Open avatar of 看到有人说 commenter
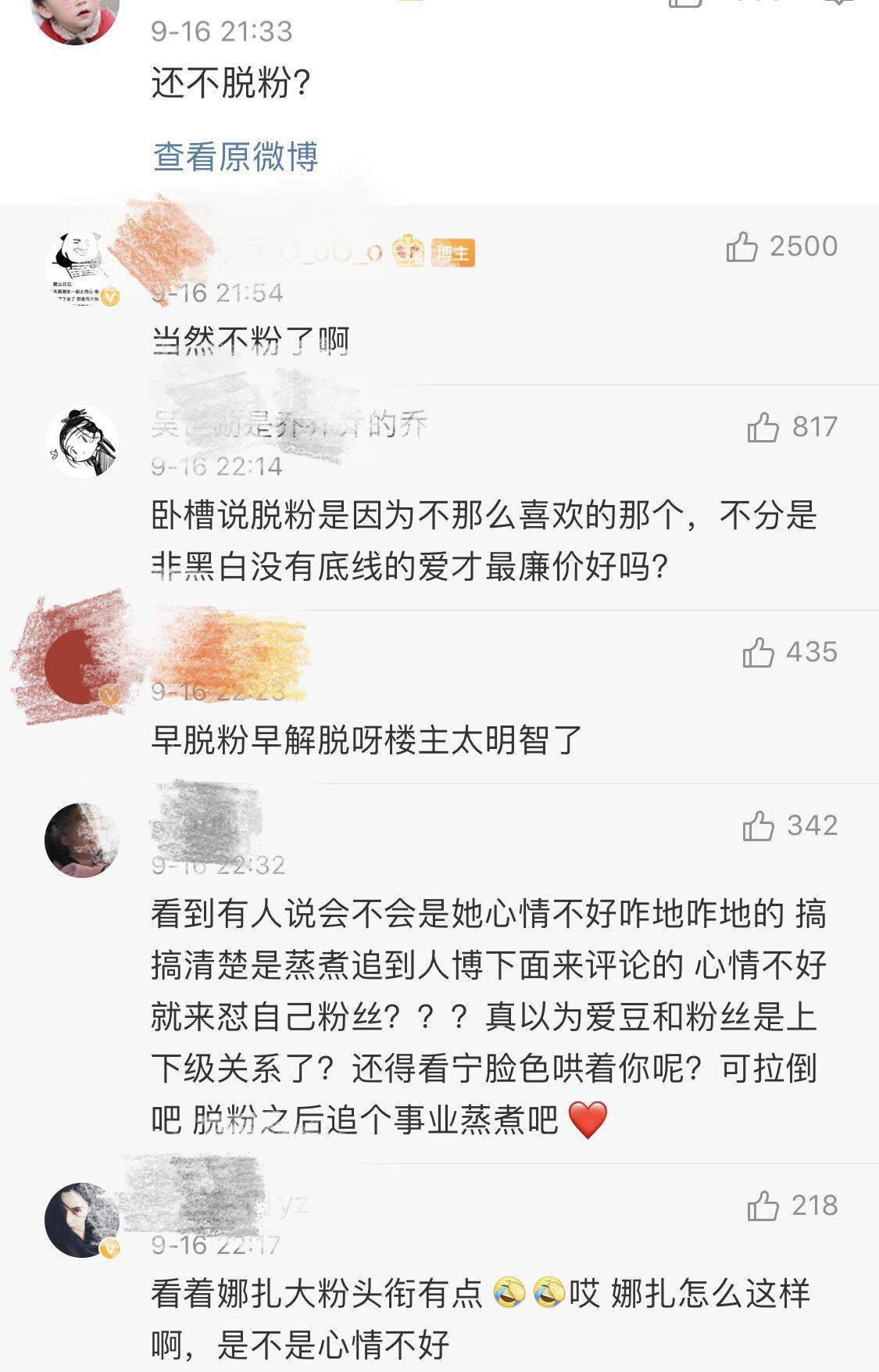Viewport: 879px width, 1372px height. [x=81, y=840]
